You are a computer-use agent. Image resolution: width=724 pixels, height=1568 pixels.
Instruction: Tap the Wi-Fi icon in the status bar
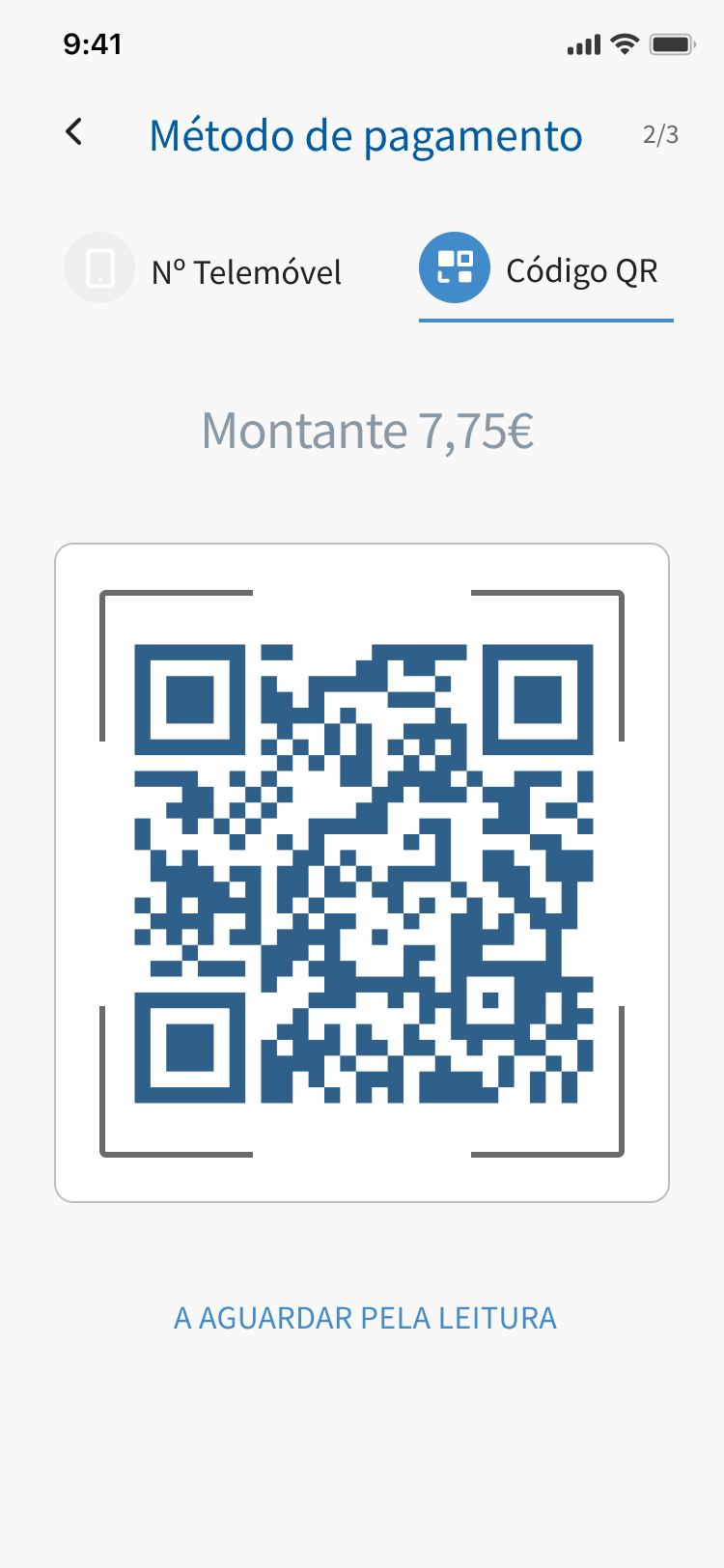(624, 42)
